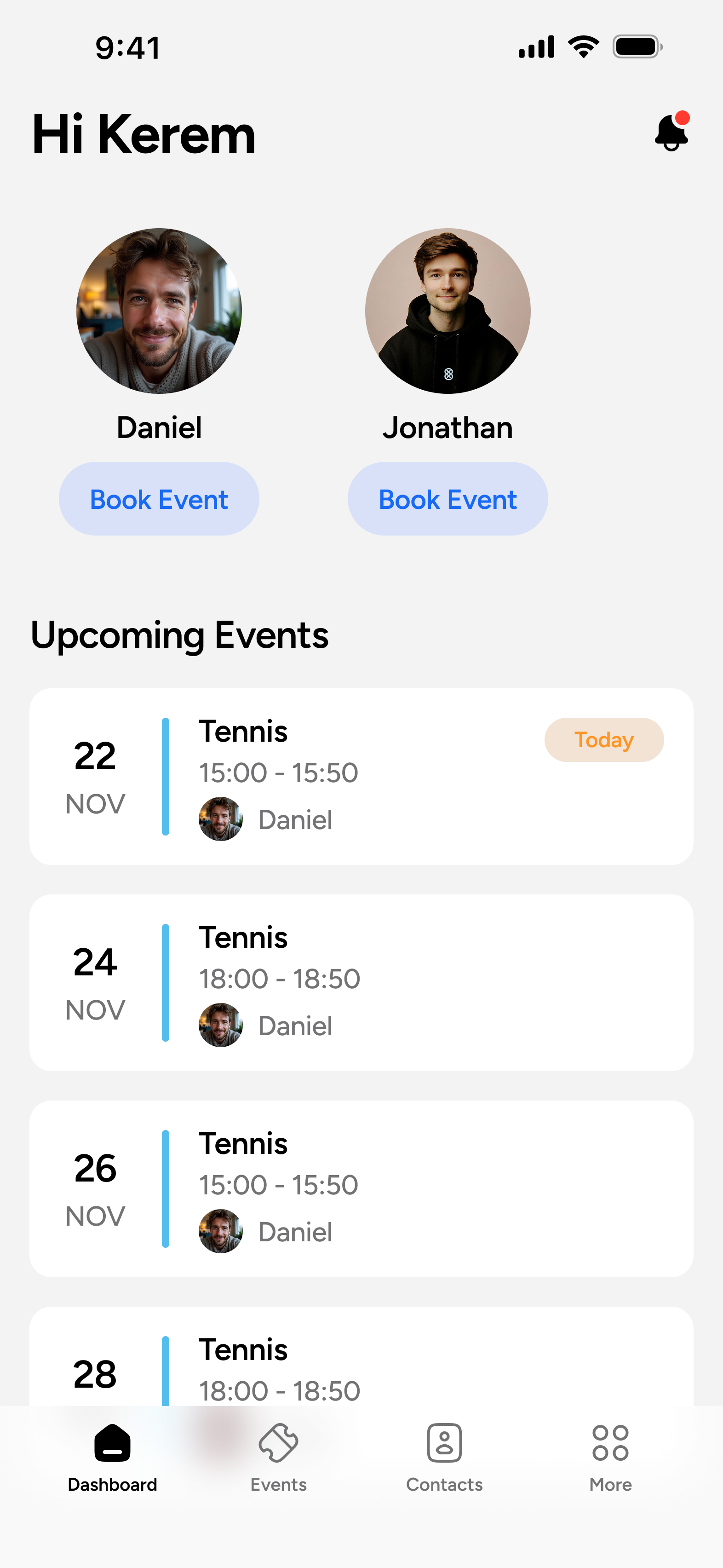Book an event with Jonathan

coord(448,499)
